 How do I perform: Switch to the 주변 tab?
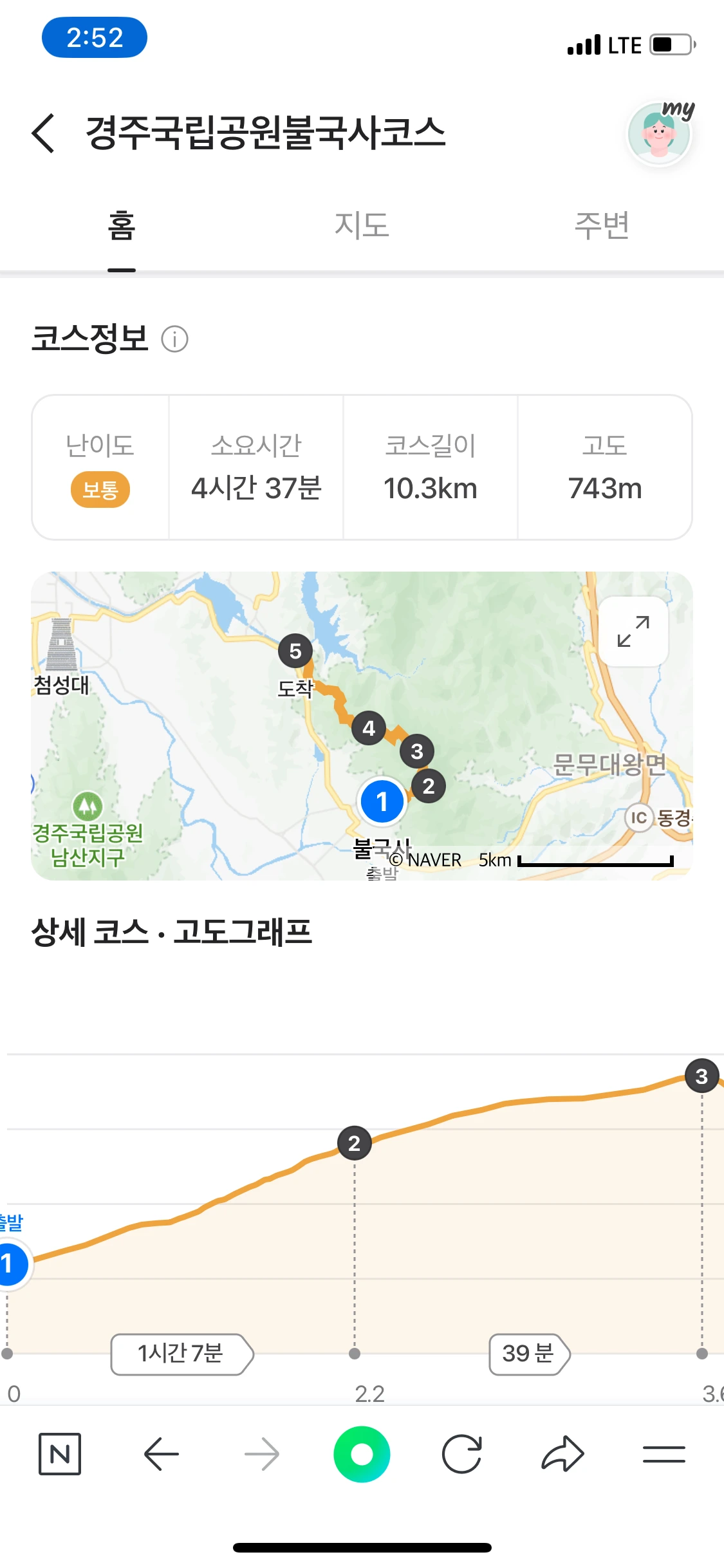(602, 226)
